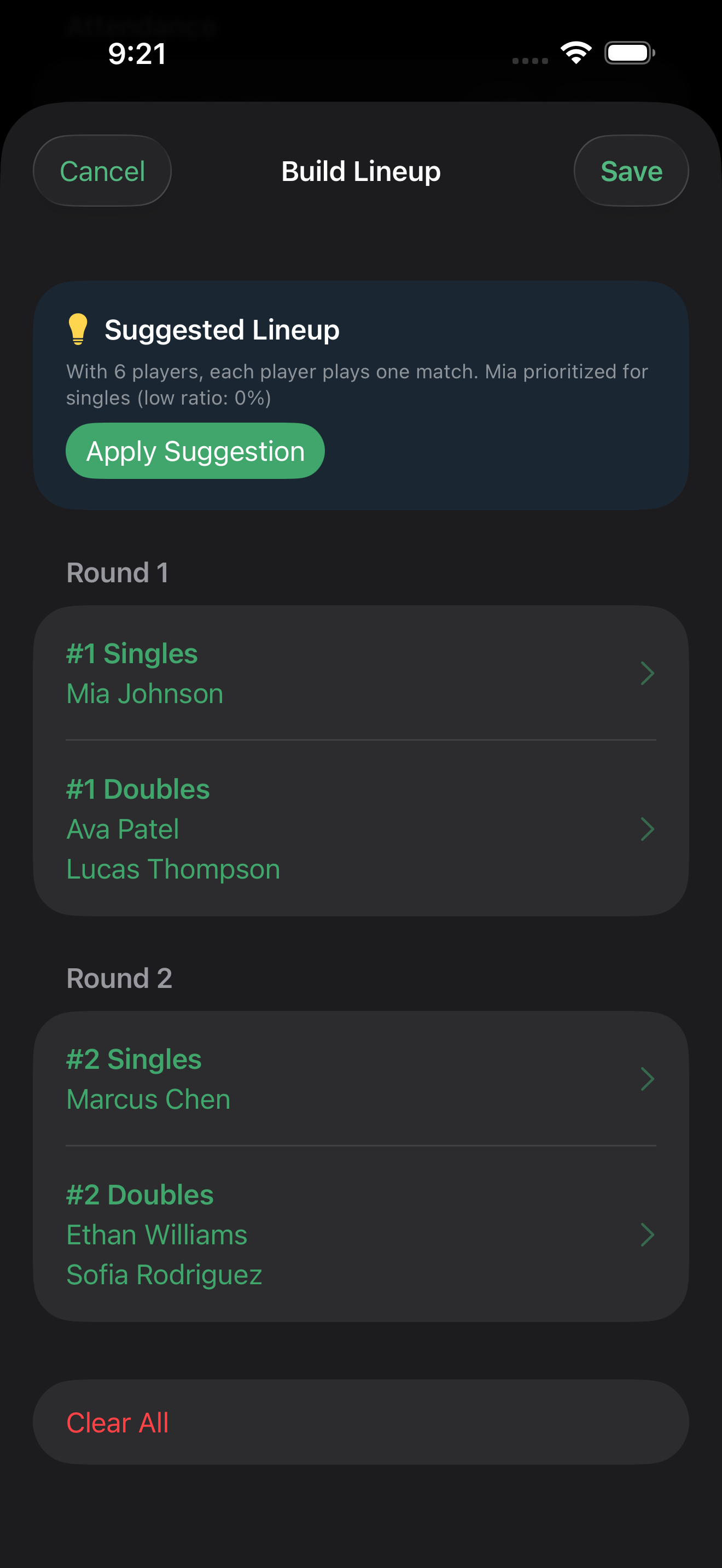Tap Marcus Chen in #2 Singles
The height and width of the screenshot is (1568, 722).
point(148,1099)
